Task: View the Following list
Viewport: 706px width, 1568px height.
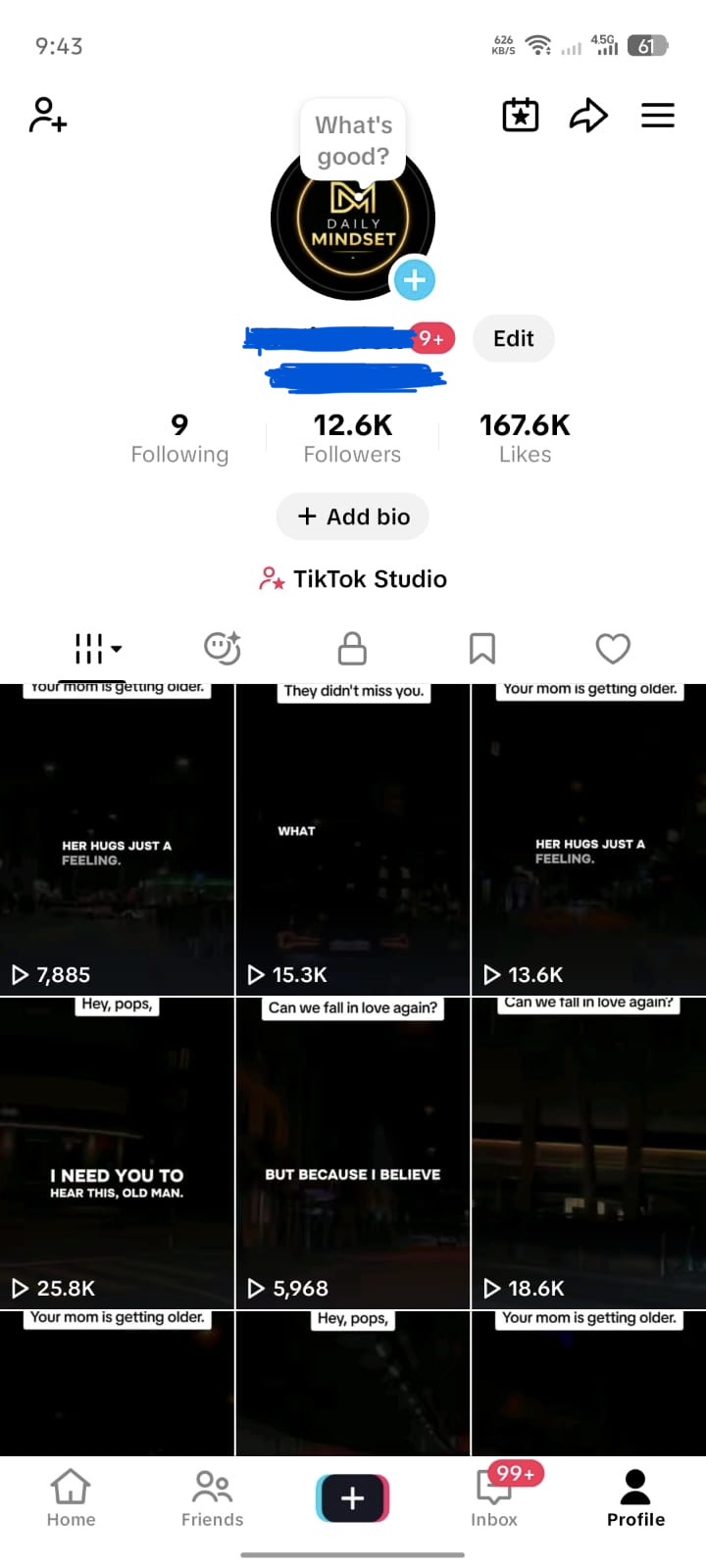Action: pyautogui.click(x=179, y=438)
